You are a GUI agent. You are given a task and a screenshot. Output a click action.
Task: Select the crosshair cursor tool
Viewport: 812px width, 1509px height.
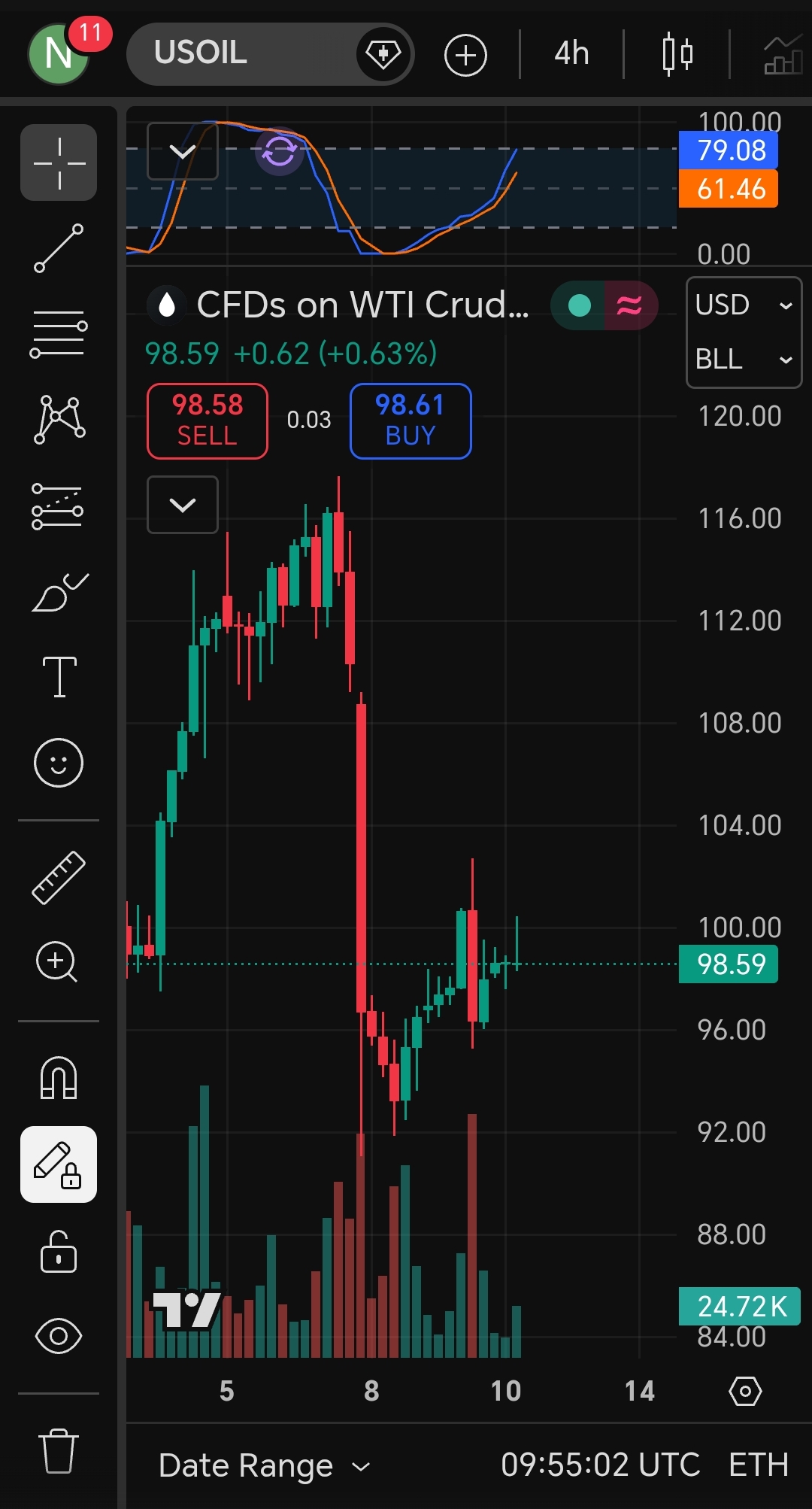pyautogui.click(x=59, y=162)
